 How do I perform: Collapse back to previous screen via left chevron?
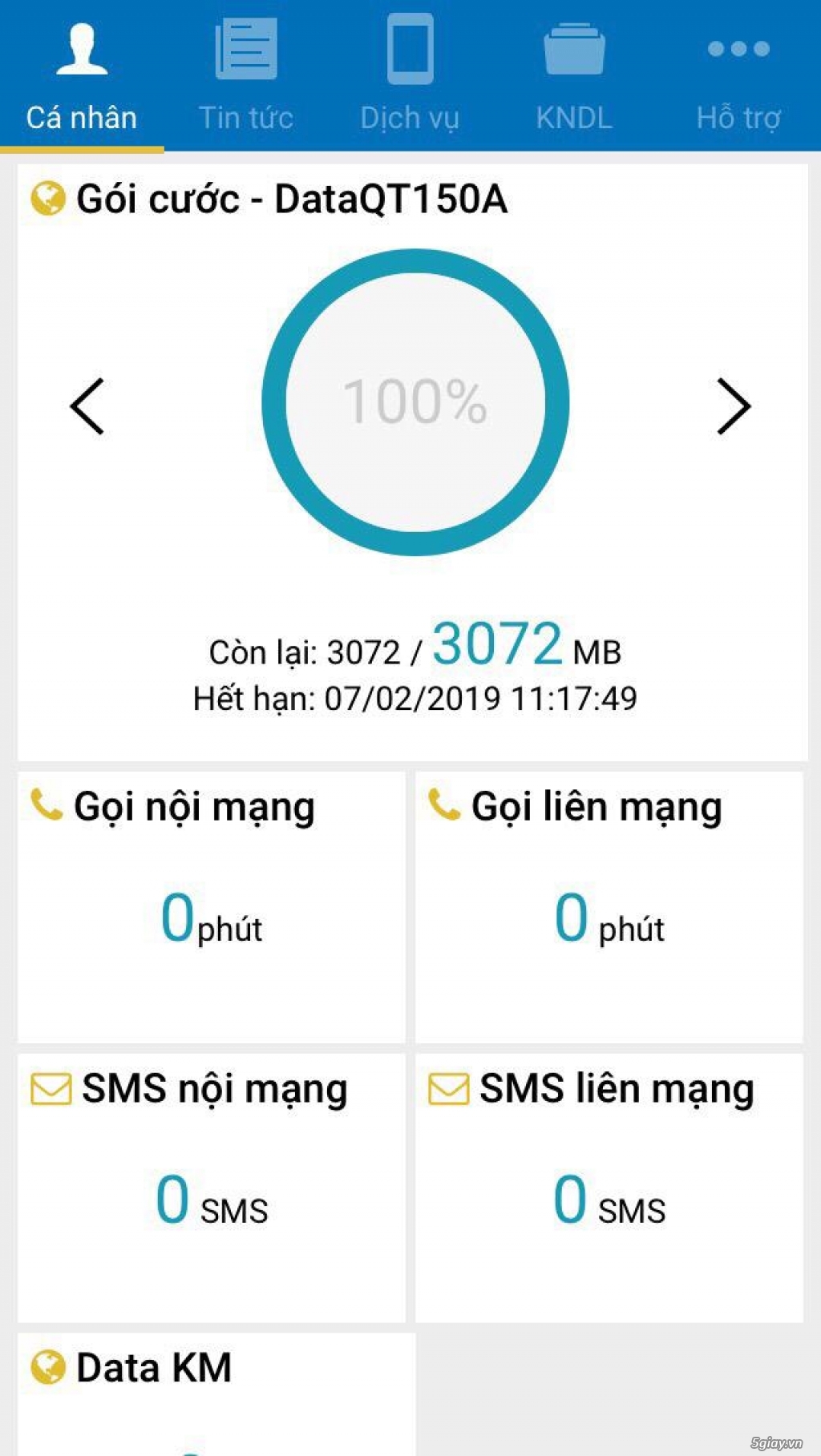click(88, 406)
